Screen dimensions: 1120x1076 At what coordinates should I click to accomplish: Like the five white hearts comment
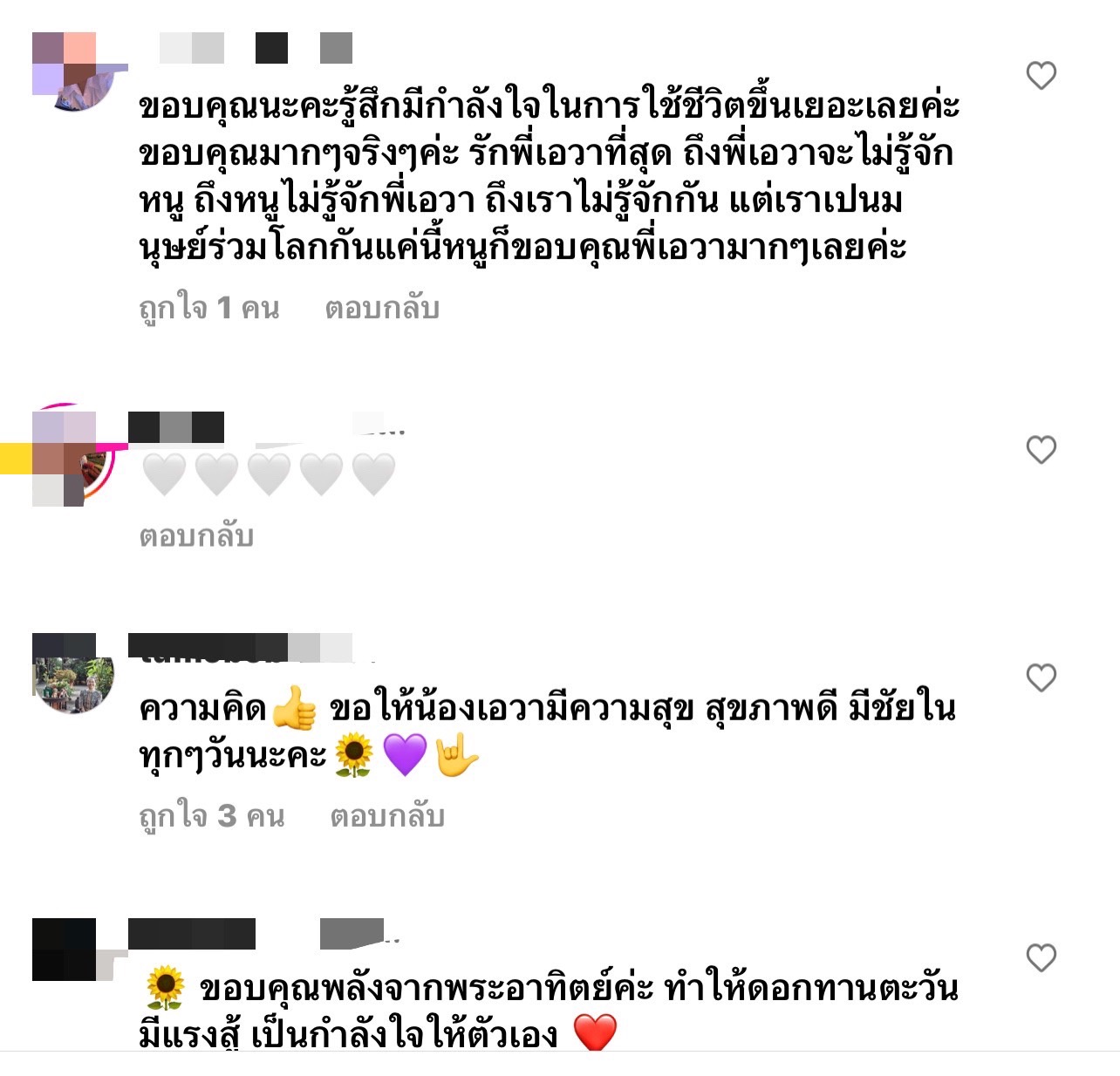point(1041,450)
